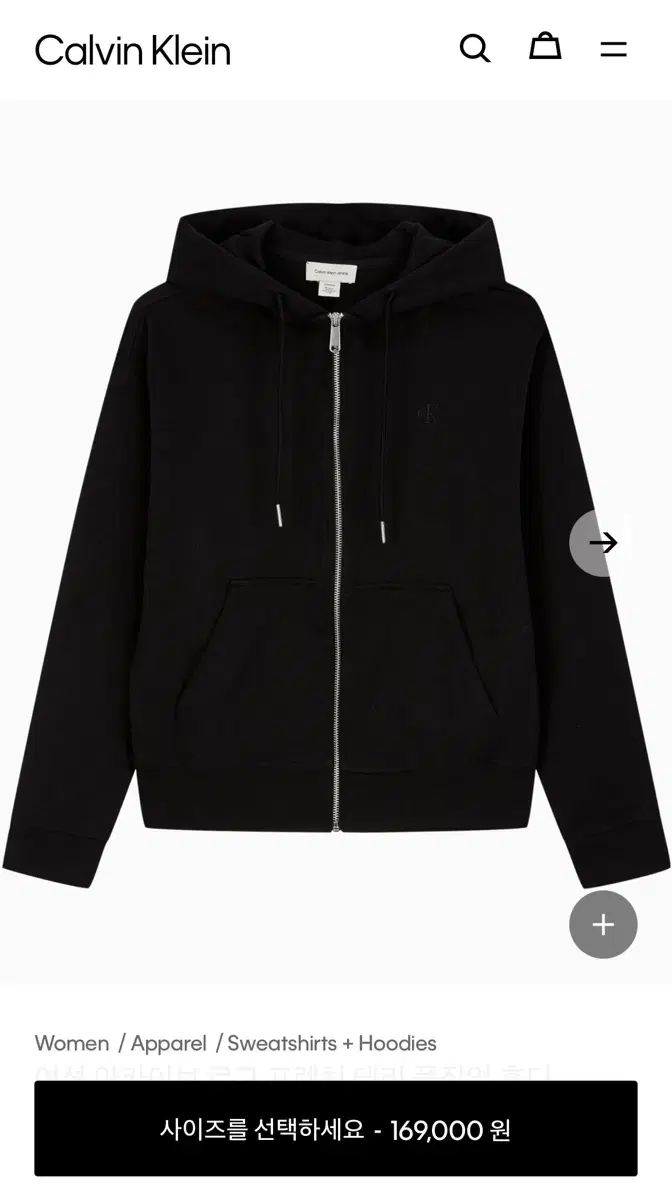Open the shopping bag
The image size is (672, 1200).
(545, 47)
